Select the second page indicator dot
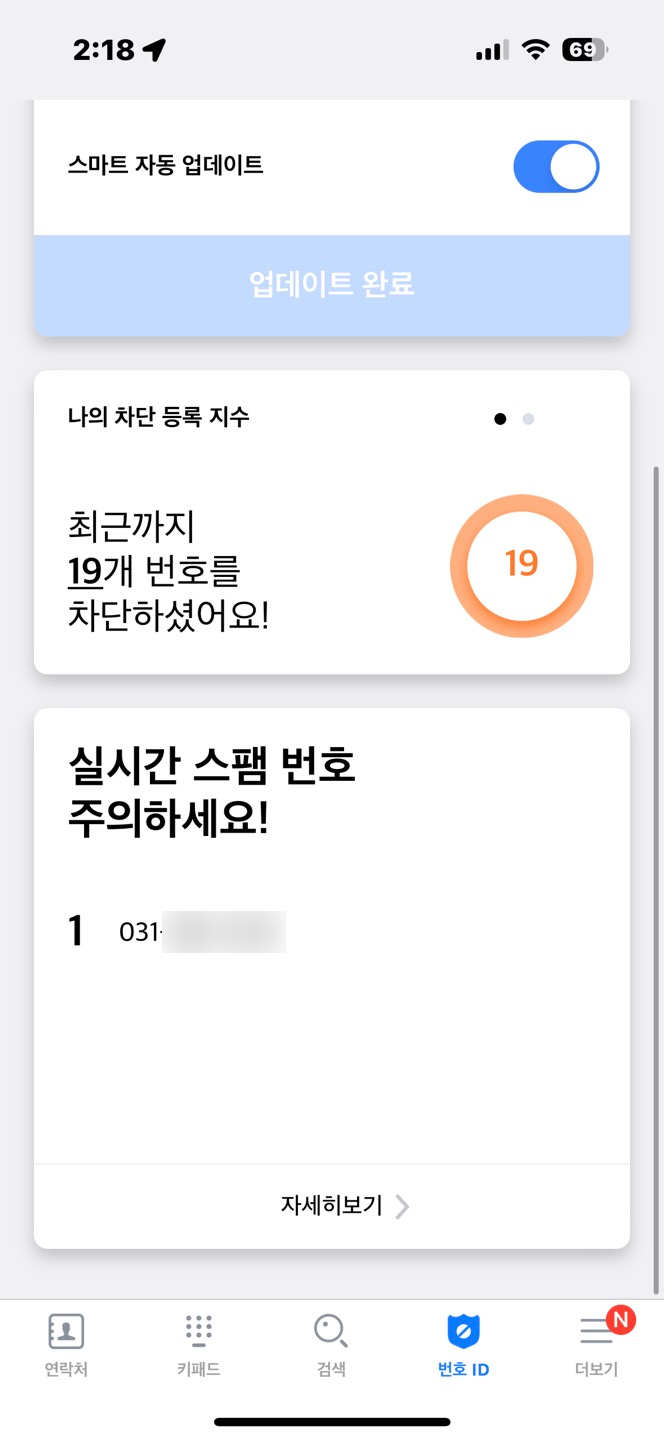Image resolution: width=664 pixels, height=1440 pixels. click(528, 419)
